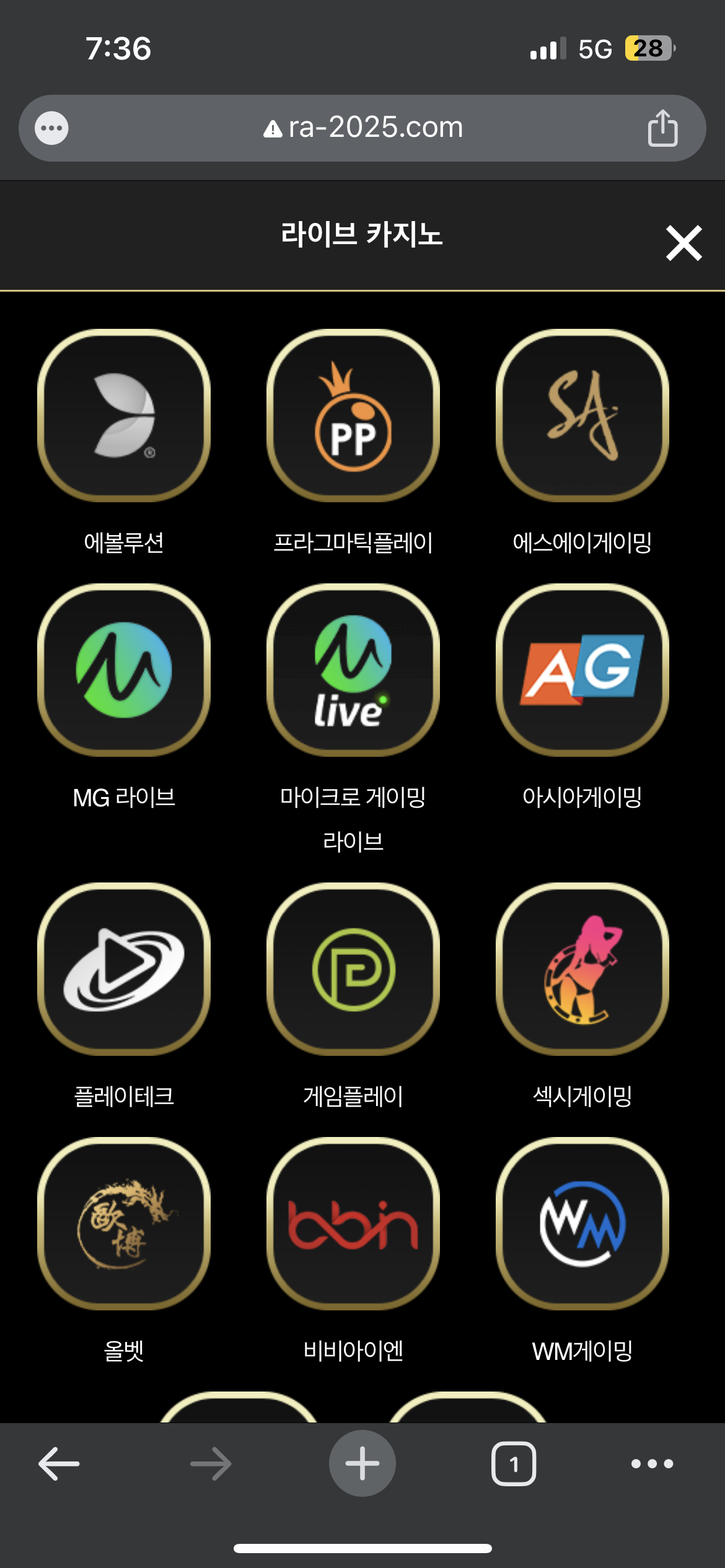Share this page from address bar

tap(662, 128)
